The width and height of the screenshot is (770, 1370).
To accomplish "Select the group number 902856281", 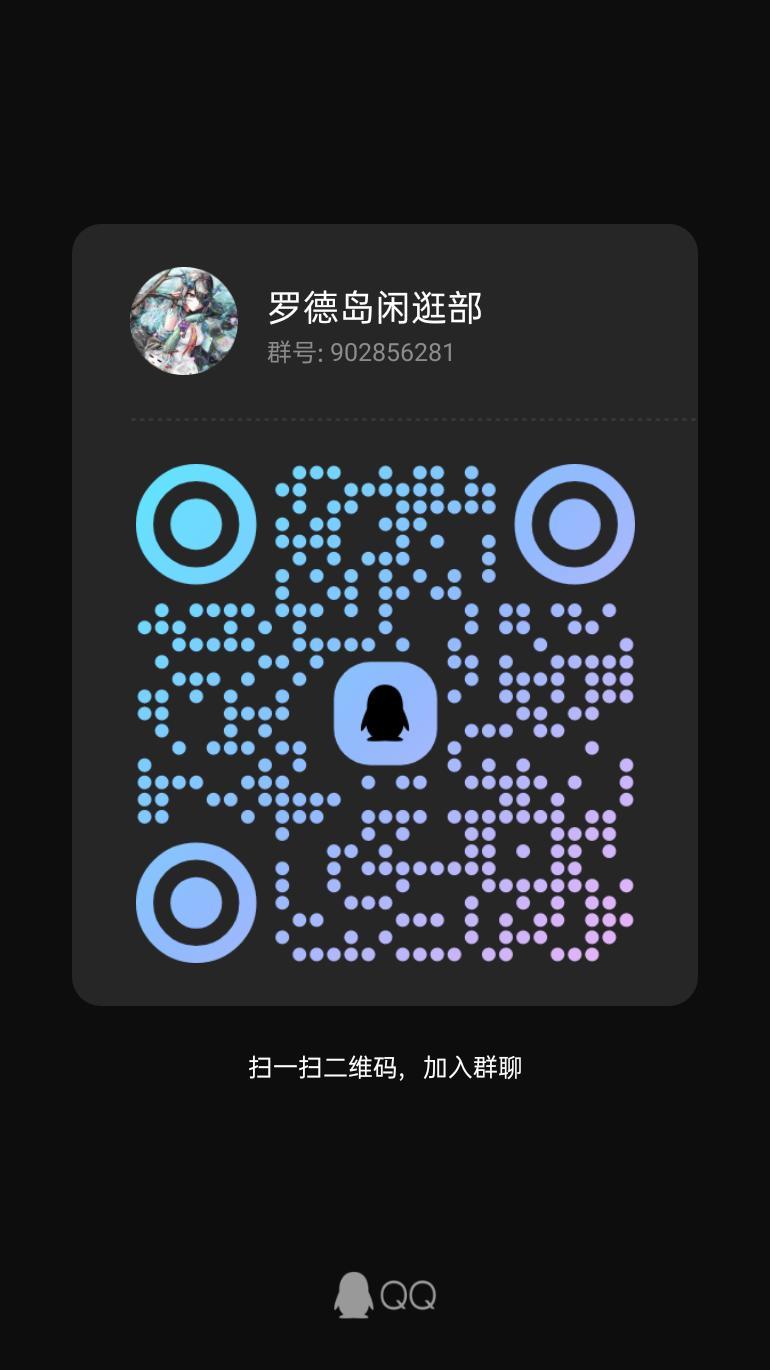I will pyautogui.click(x=392, y=352).
